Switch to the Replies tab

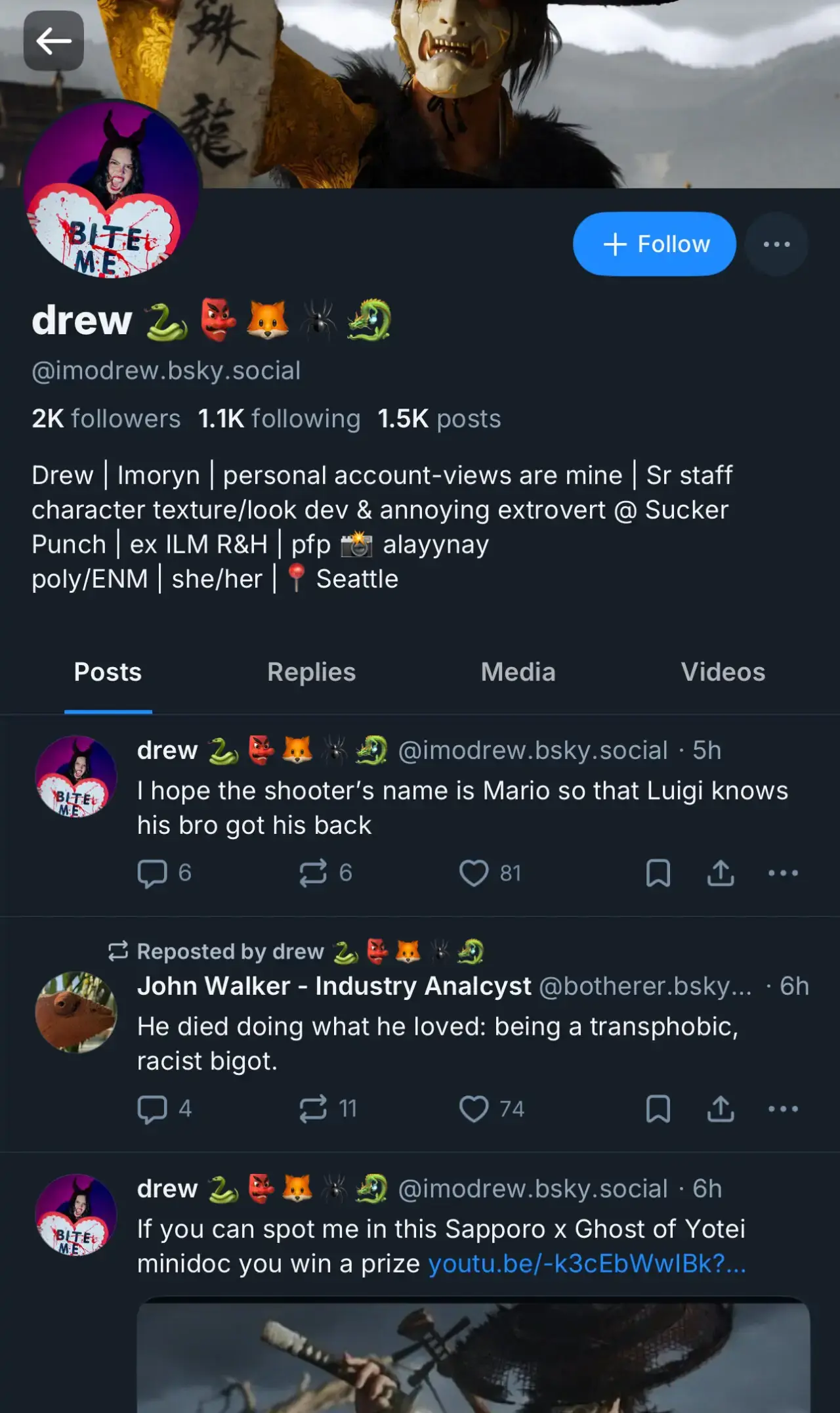click(x=311, y=672)
